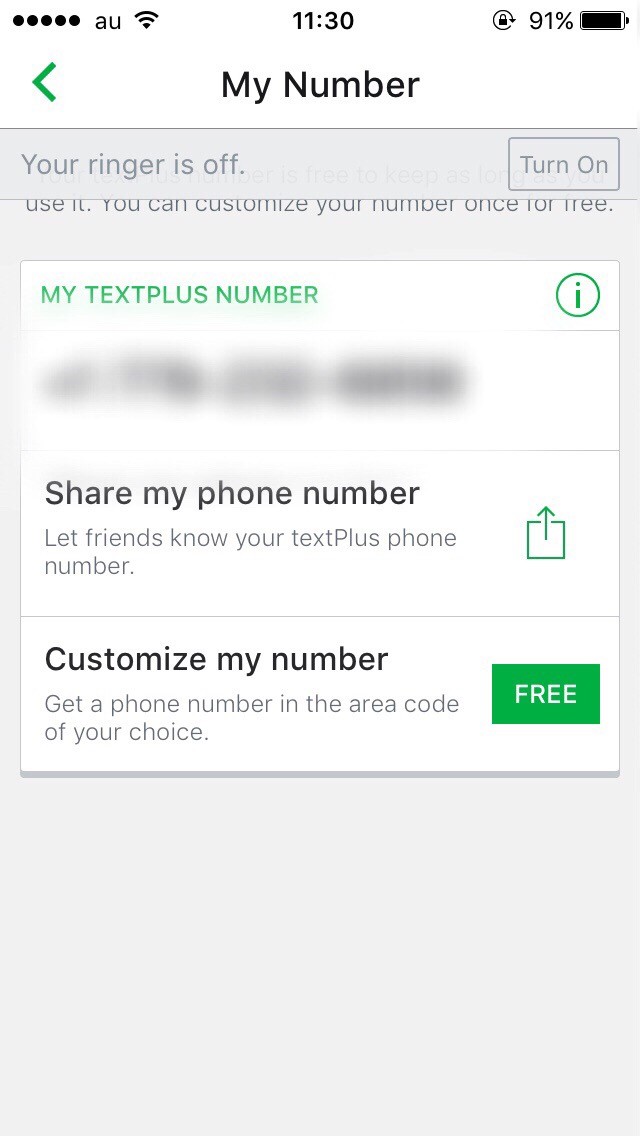
Task: Tap the FREE button to customize number
Action: [x=546, y=694]
